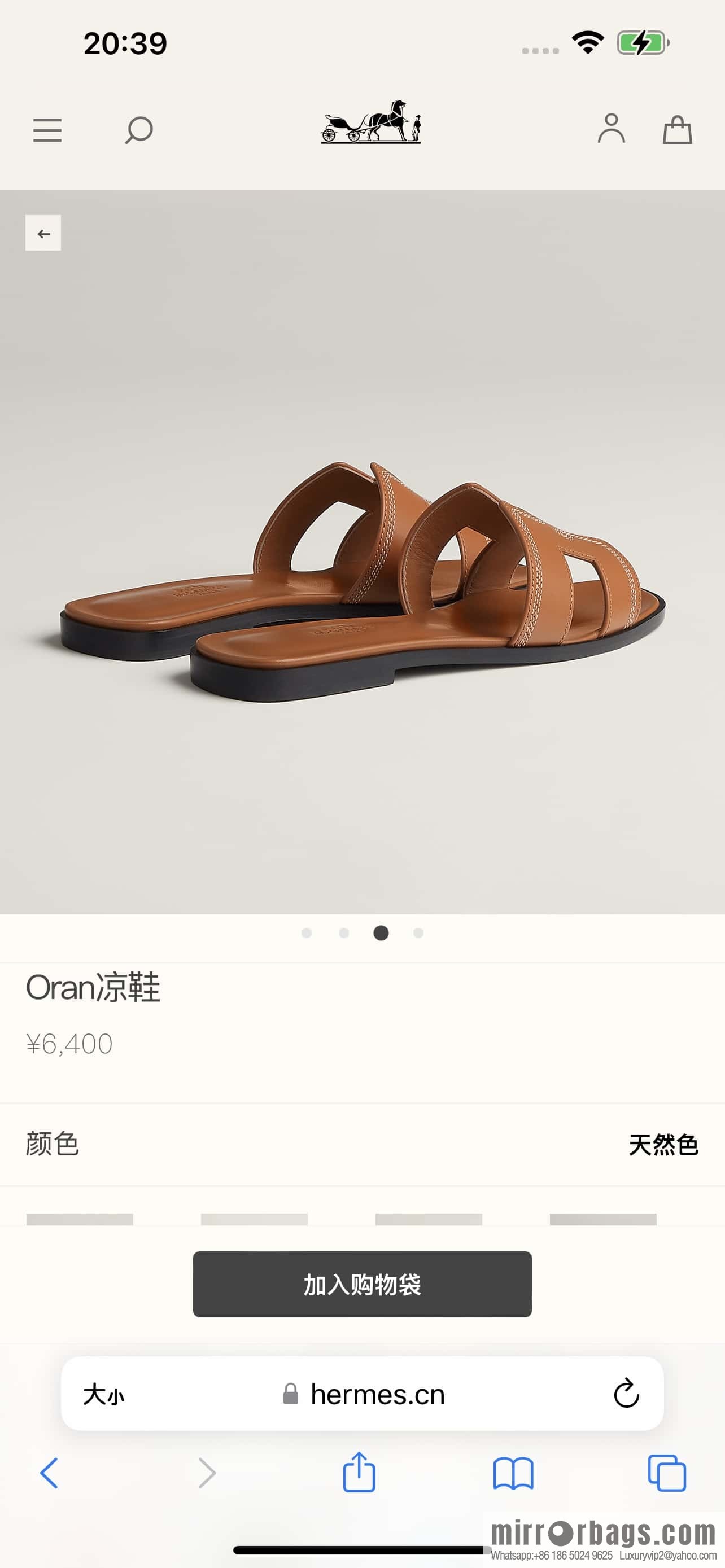Viewport: 725px width, 1568px height.
Task: Open the hamburger navigation menu
Action: point(47,130)
